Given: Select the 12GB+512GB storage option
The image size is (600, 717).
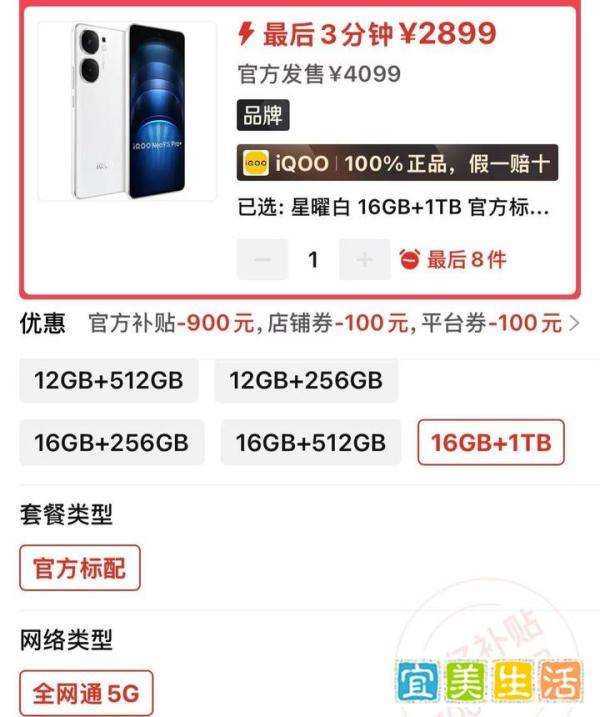Looking at the screenshot, I should tap(108, 381).
